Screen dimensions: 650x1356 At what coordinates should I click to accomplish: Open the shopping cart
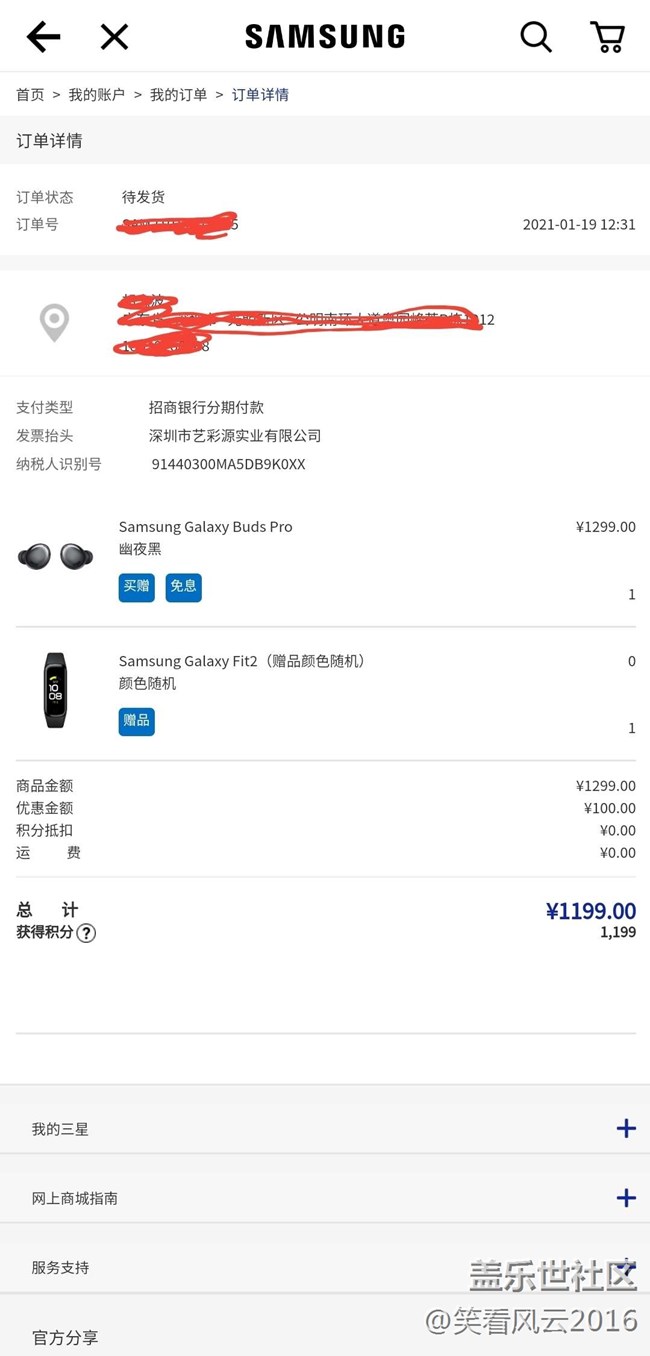pyautogui.click(x=607, y=38)
